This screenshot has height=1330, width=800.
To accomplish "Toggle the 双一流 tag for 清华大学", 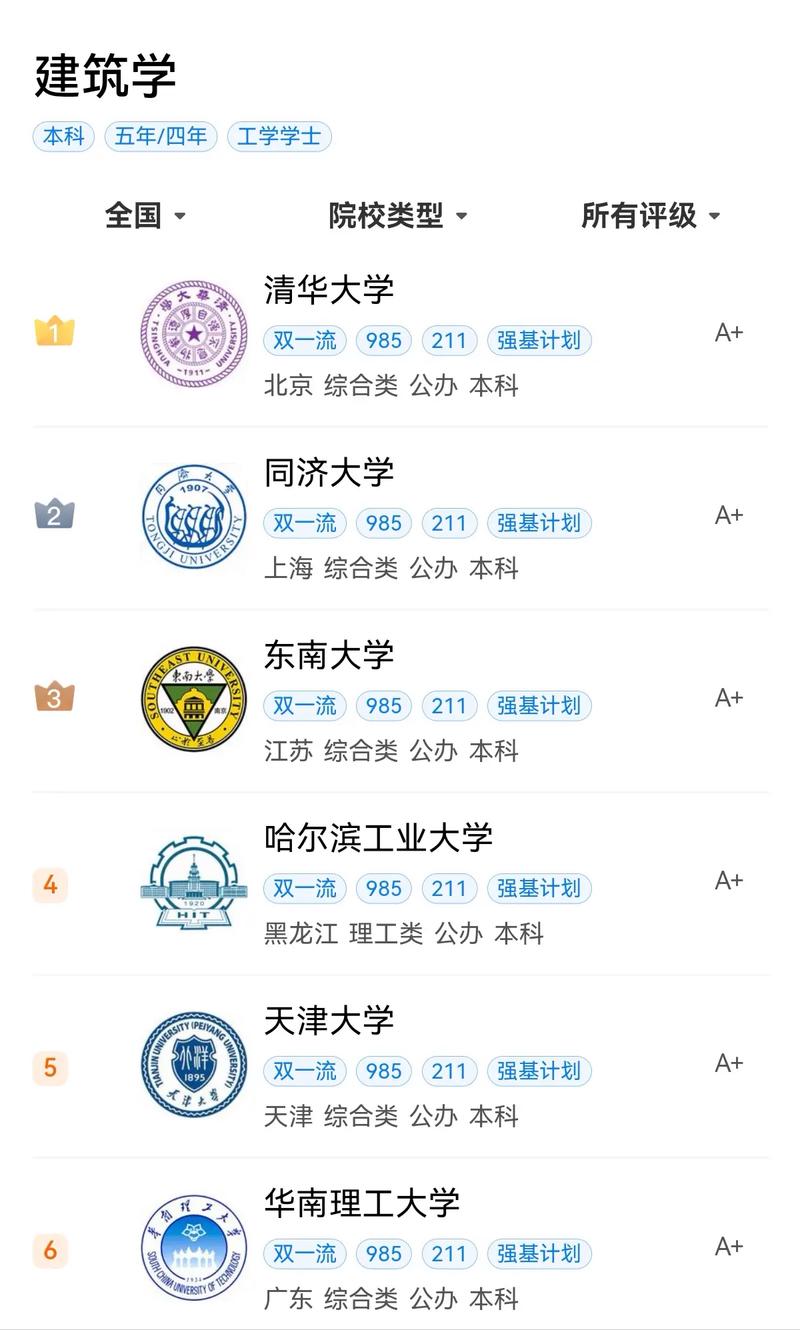I will click(x=304, y=340).
